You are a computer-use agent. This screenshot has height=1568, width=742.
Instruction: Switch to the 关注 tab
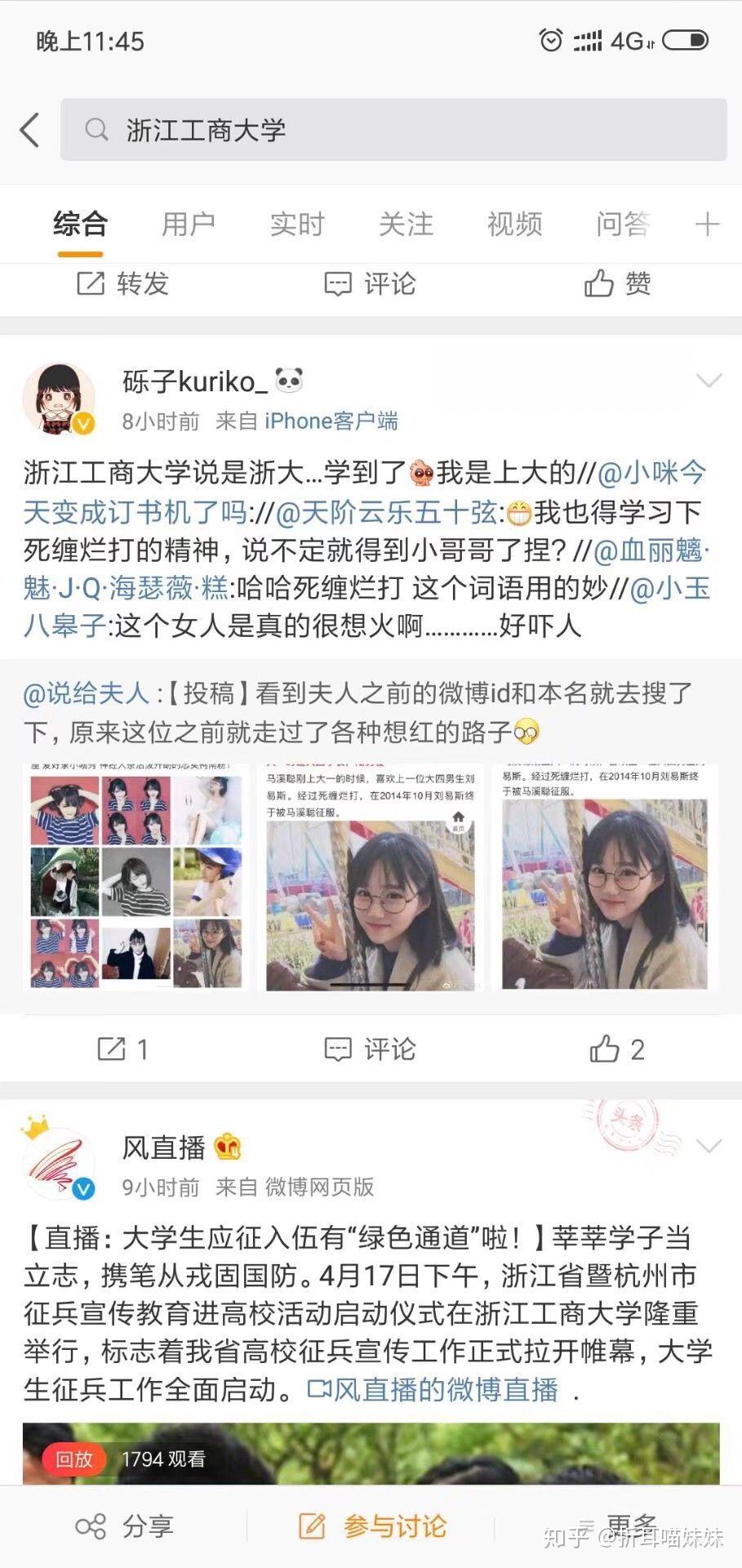[406, 224]
